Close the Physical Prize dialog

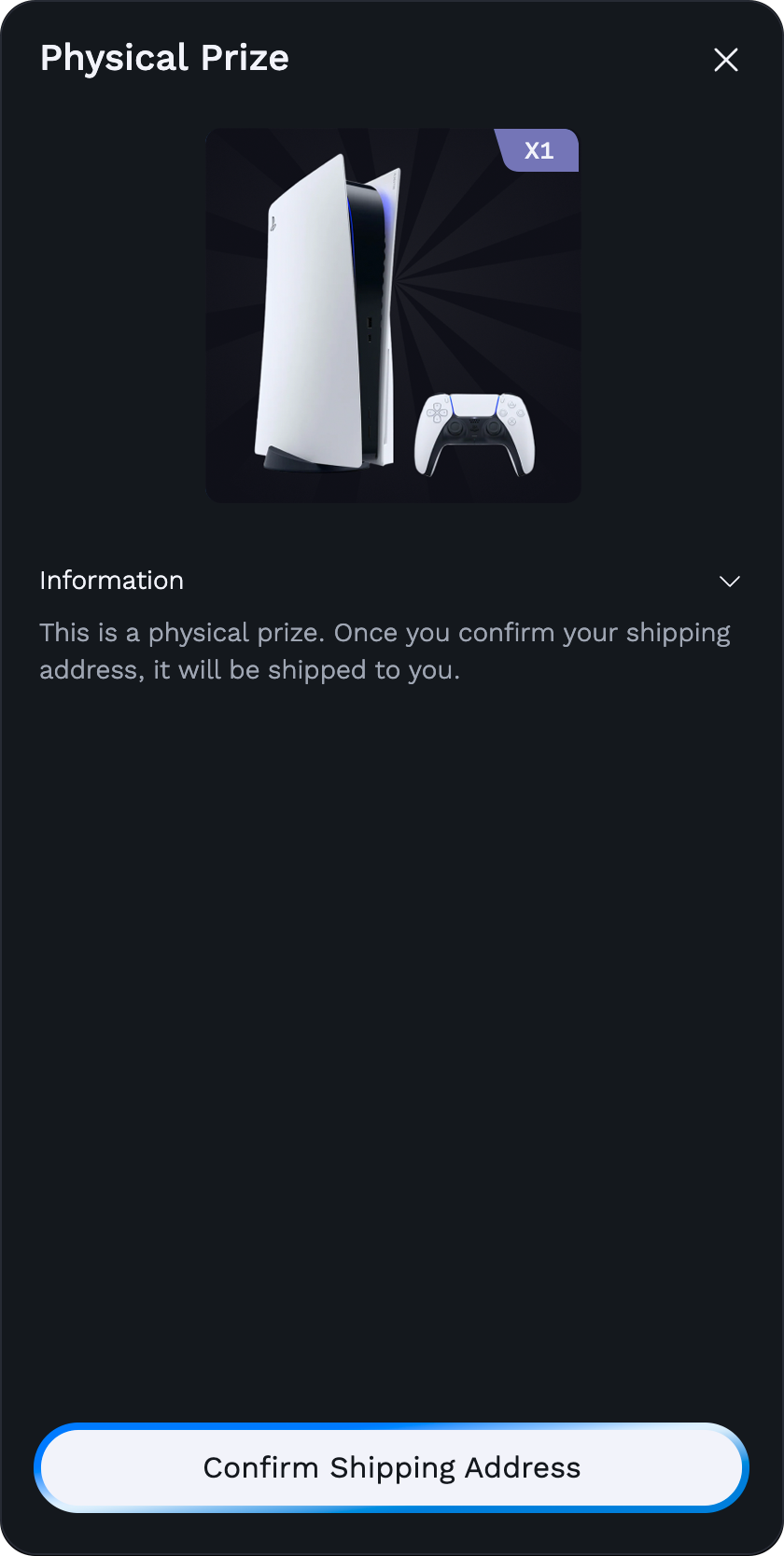pyautogui.click(x=726, y=60)
